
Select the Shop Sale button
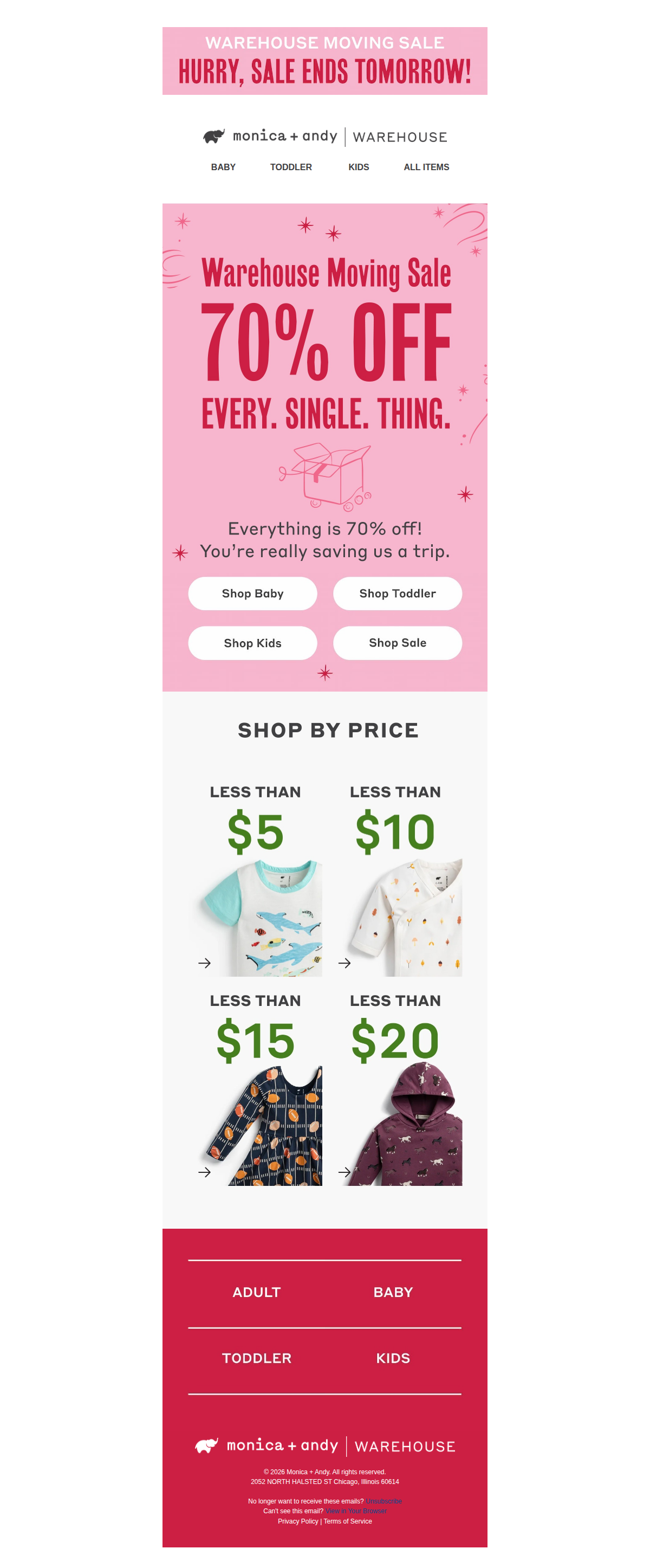(x=397, y=643)
